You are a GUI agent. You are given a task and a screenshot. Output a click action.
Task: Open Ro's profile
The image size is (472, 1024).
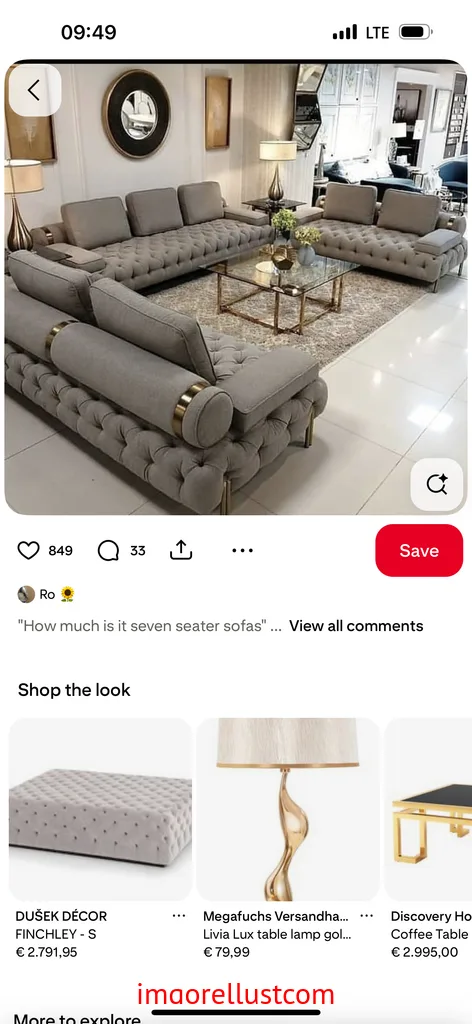(x=46, y=594)
